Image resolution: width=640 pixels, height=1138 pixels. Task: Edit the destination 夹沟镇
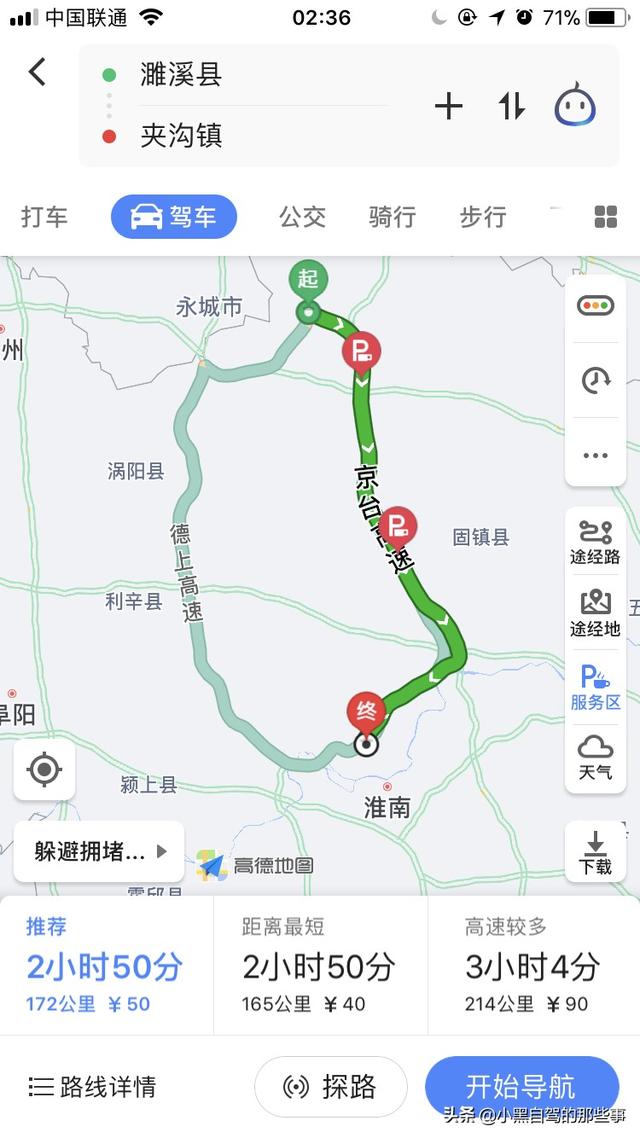pyautogui.click(x=182, y=135)
